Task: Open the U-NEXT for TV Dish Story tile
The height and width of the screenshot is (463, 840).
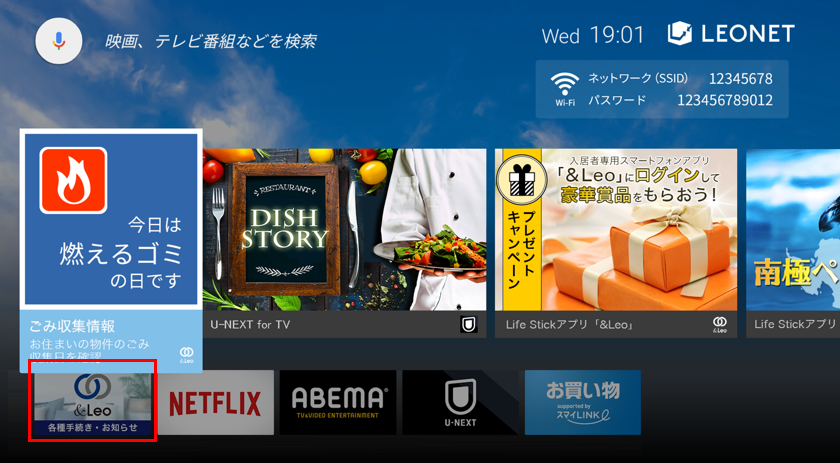Action: point(344,240)
